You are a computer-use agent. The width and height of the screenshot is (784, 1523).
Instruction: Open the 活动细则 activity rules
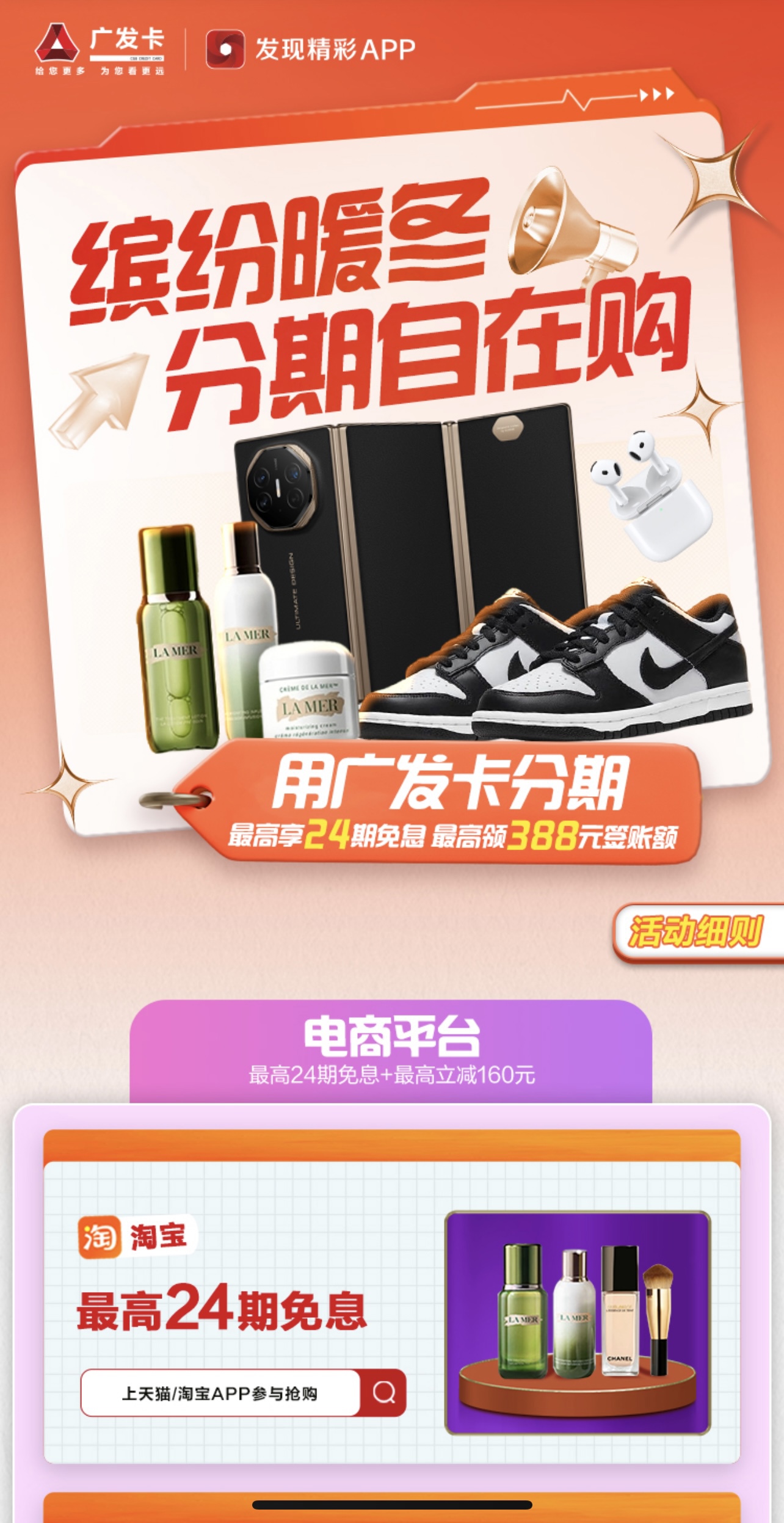[697, 932]
